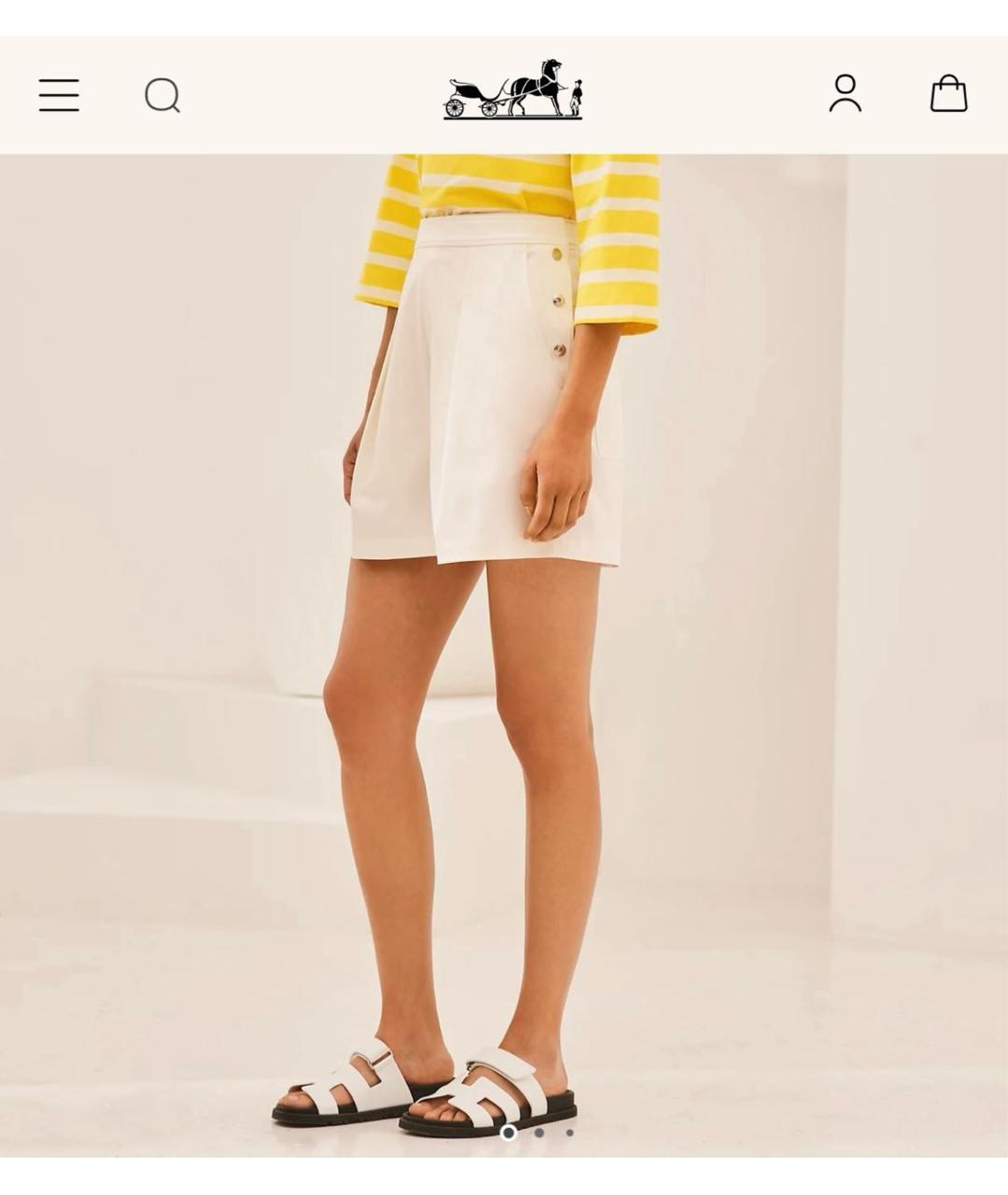Open the account profile icon
The width and height of the screenshot is (1008, 1195).
click(845, 93)
